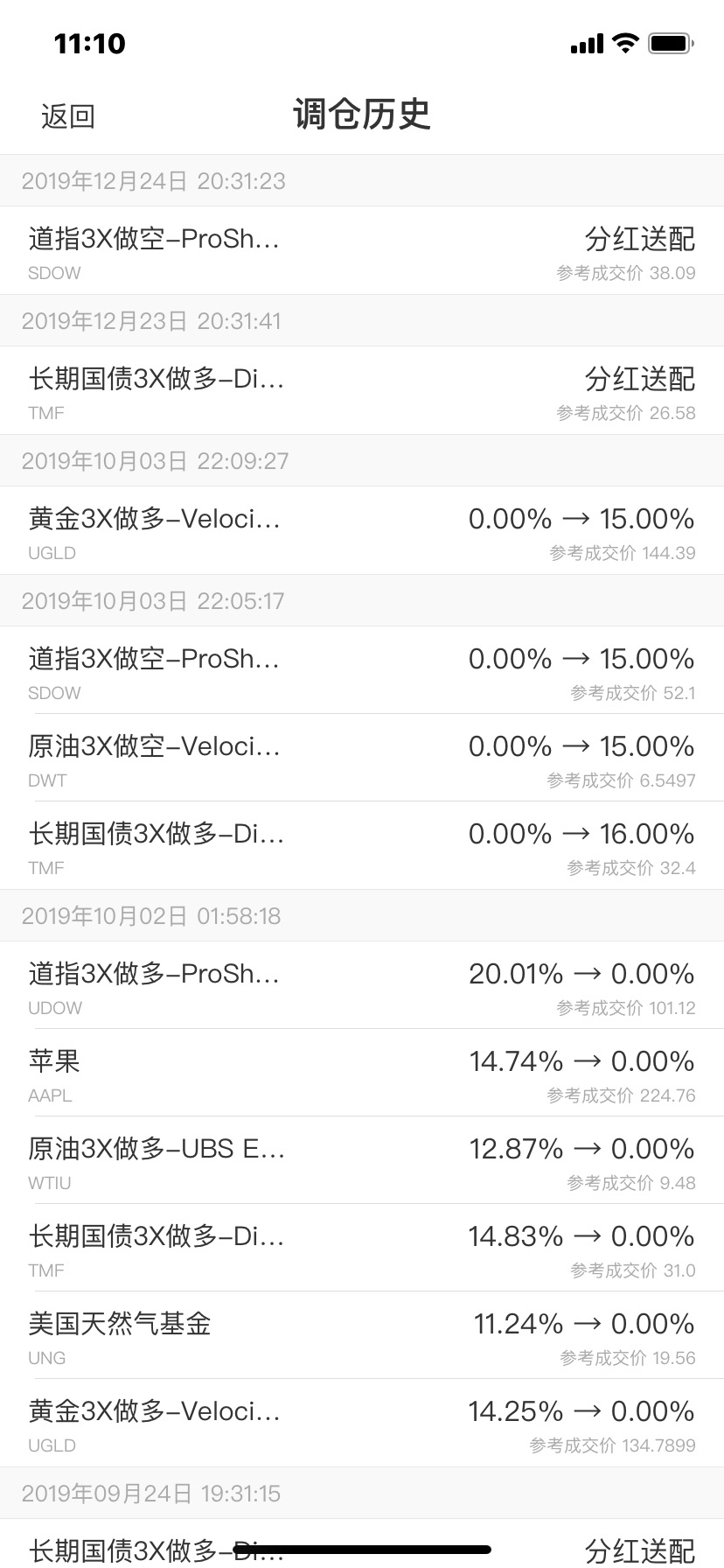Open TMF row with 14.83% sold
The width and height of the screenshot is (724, 1568).
[x=362, y=1248]
